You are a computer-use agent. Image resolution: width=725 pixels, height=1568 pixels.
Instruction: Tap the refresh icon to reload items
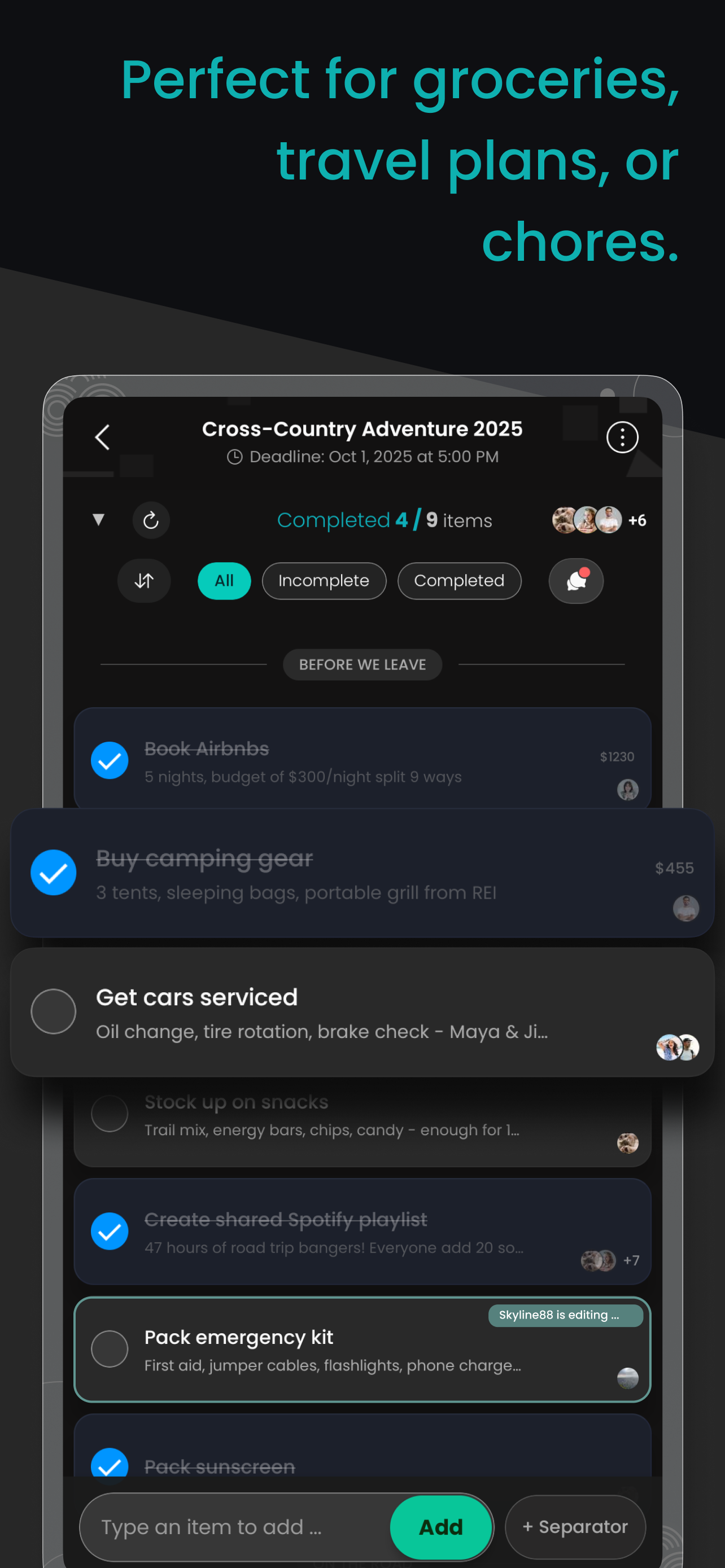point(151,520)
